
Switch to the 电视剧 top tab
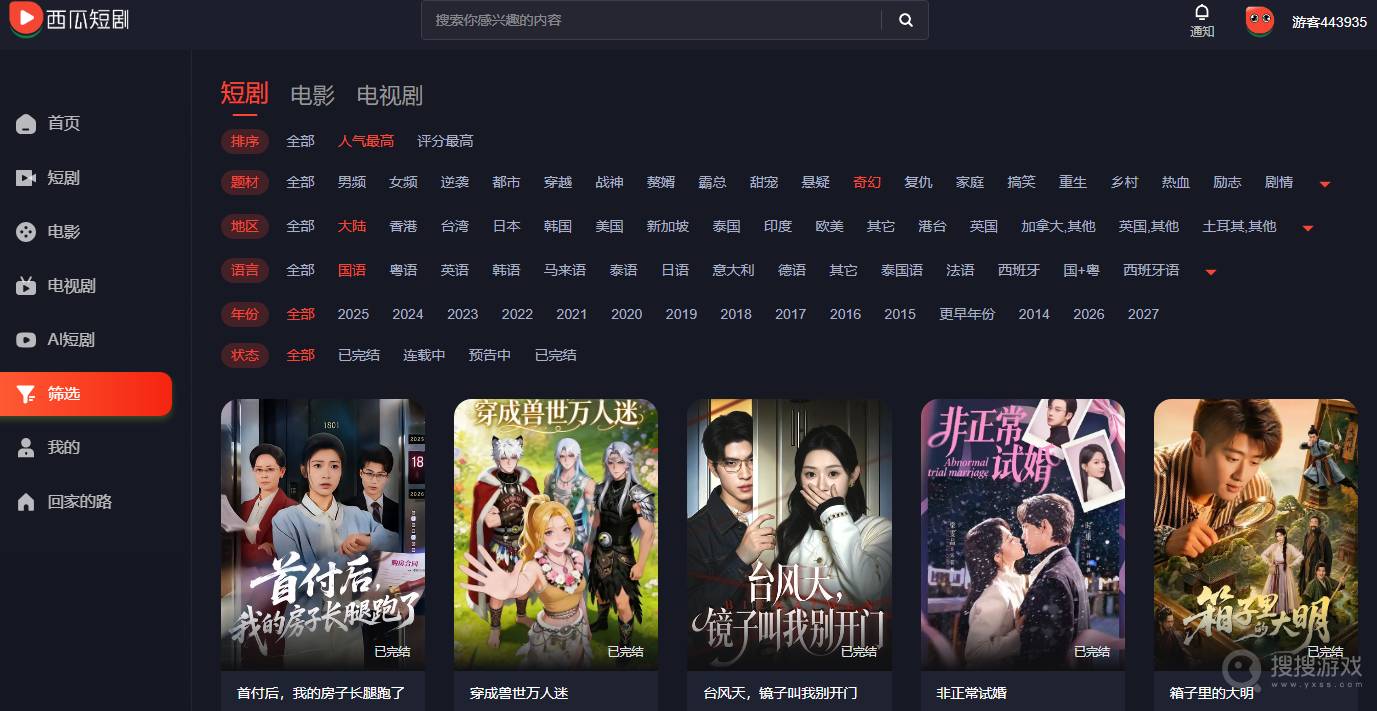pos(390,95)
